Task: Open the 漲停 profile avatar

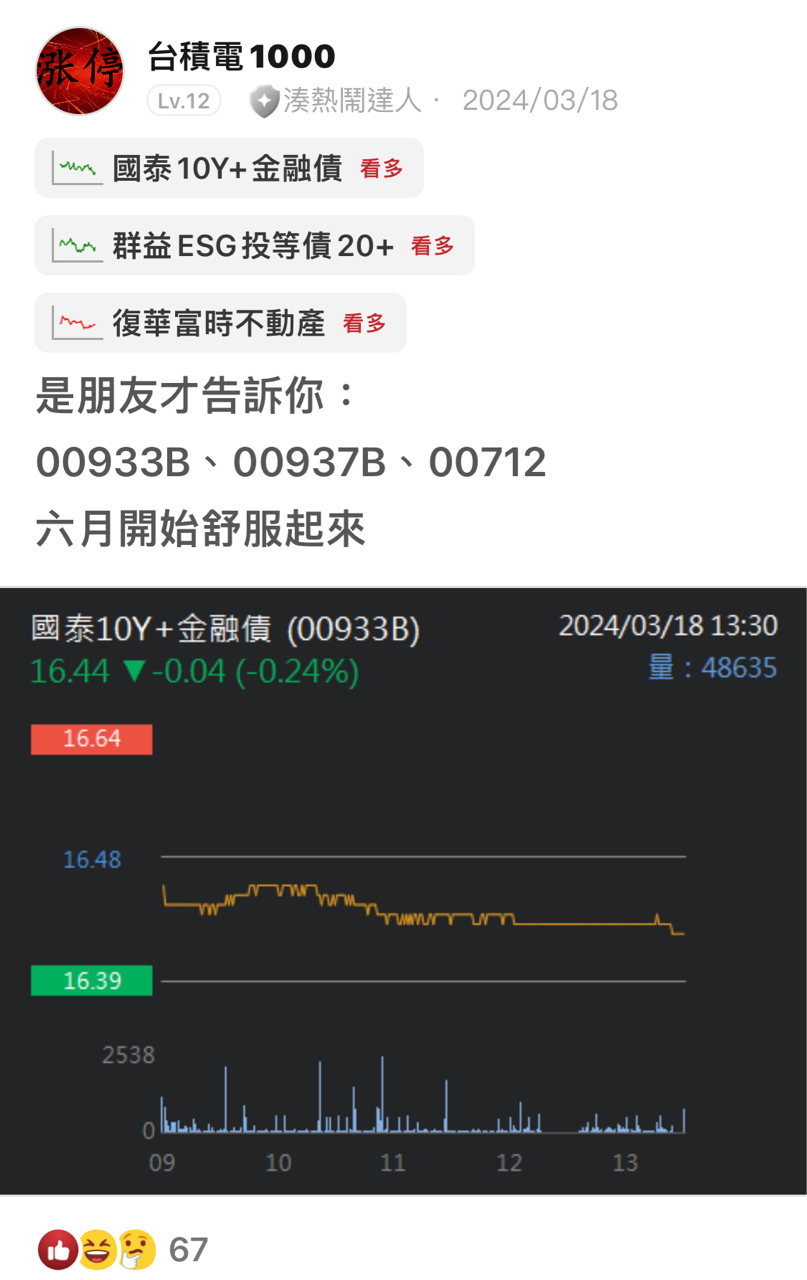Action: click(79, 71)
